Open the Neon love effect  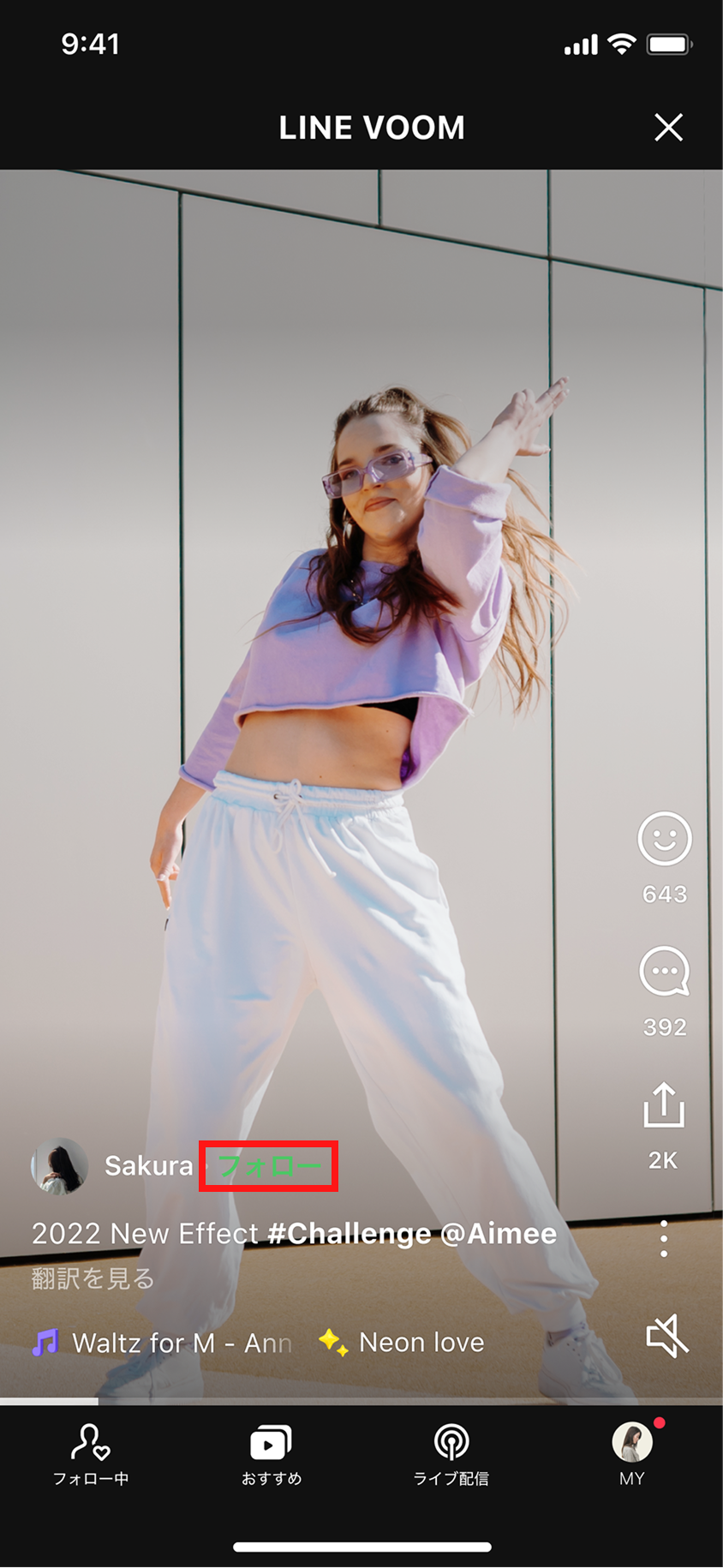coord(403,1343)
